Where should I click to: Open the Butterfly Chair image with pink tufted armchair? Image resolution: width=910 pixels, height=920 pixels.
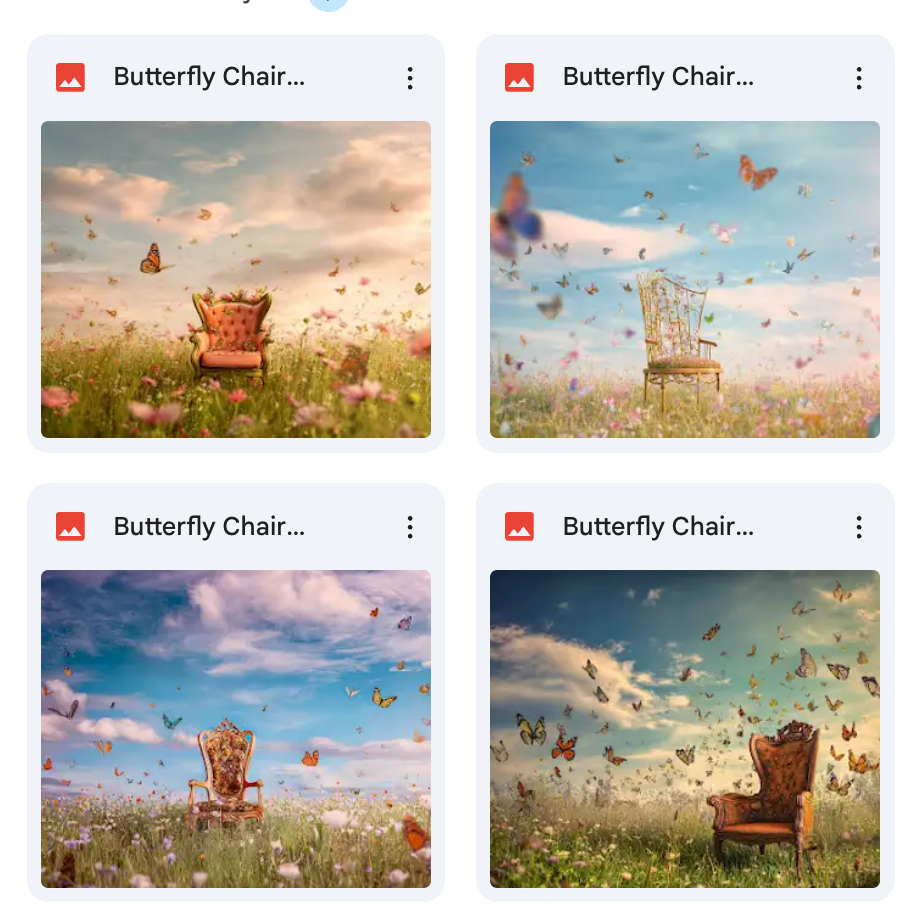pyautogui.click(x=236, y=279)
